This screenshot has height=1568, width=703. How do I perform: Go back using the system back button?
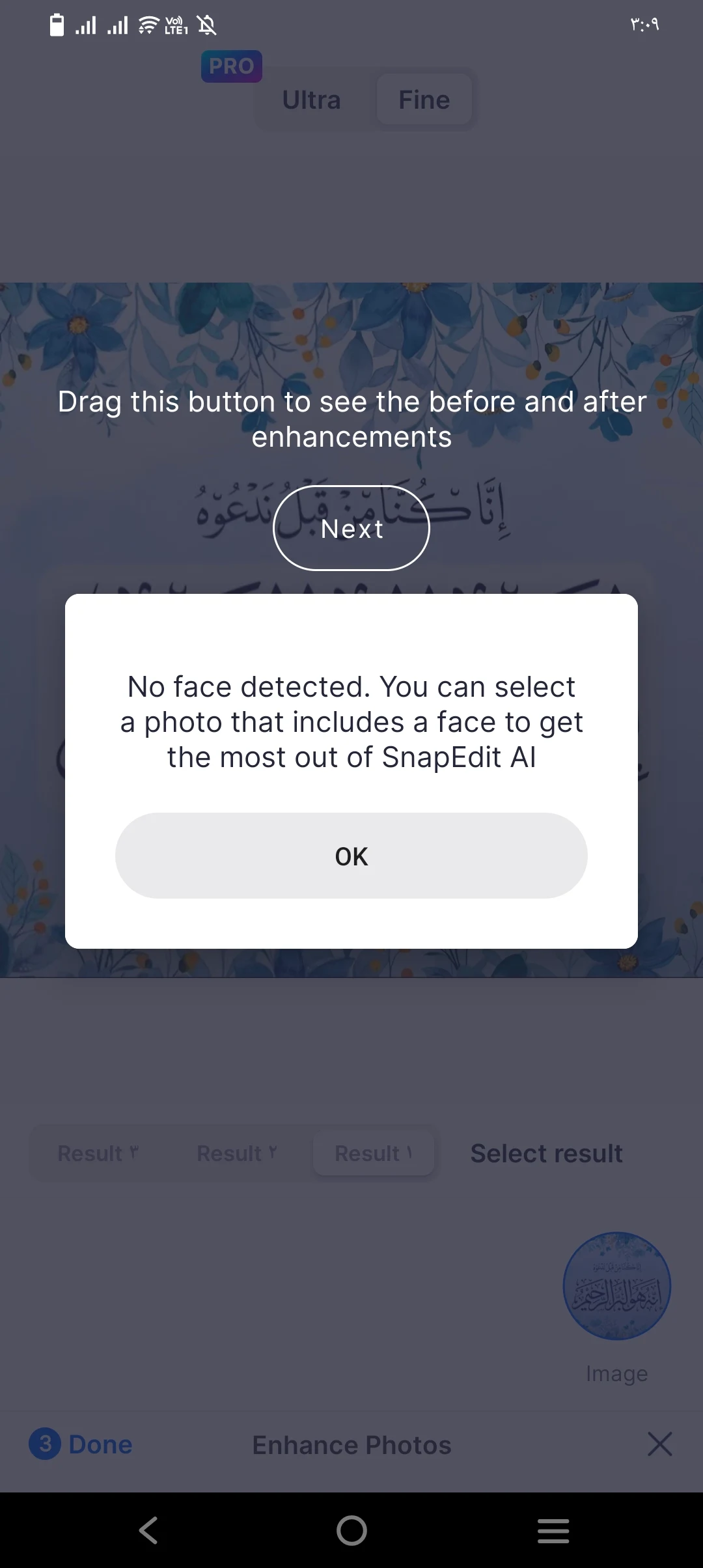pyautogui.click(x=148, y=1530)
